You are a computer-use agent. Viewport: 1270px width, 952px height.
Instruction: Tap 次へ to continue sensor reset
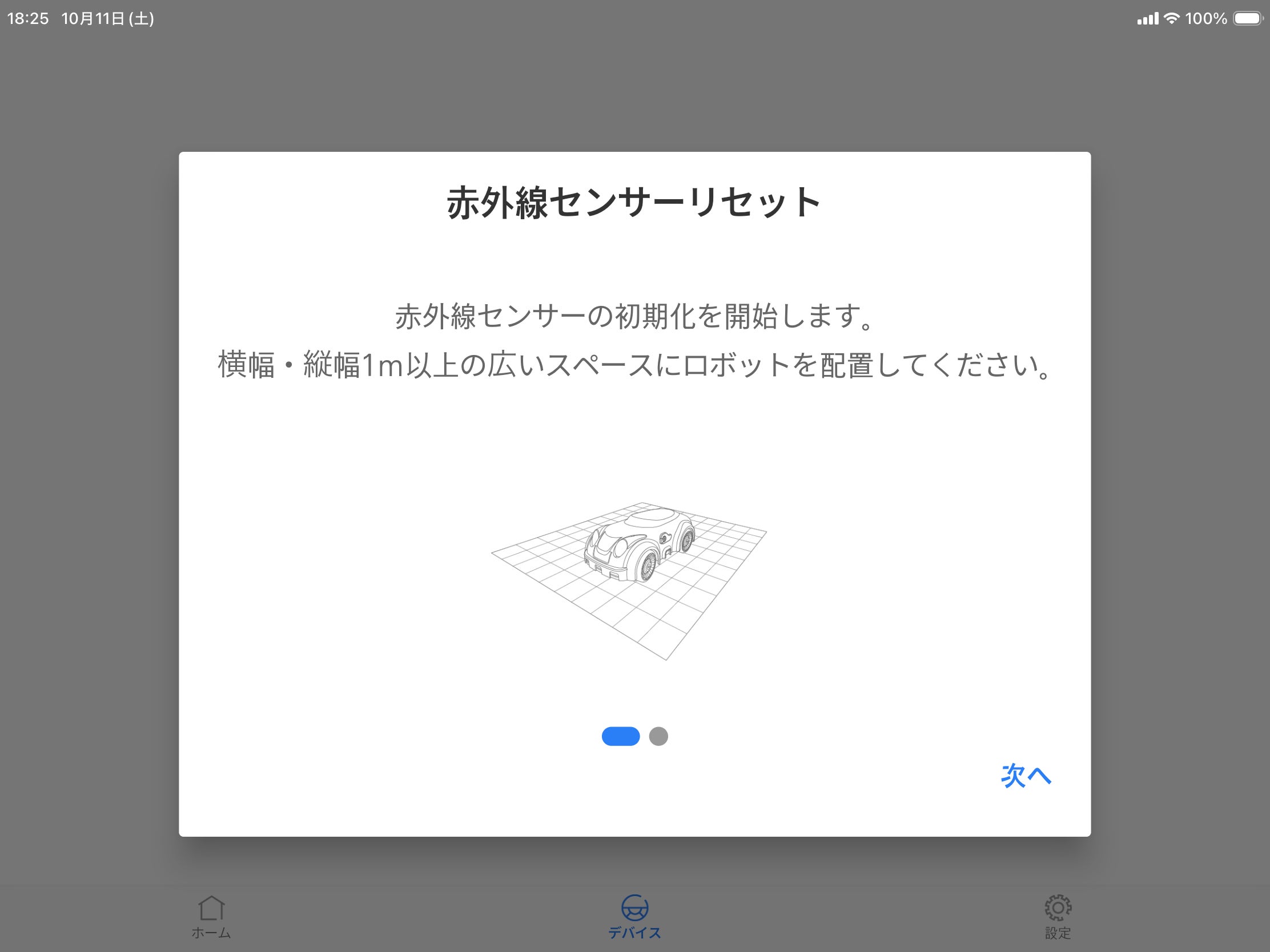coord(1026,775)
